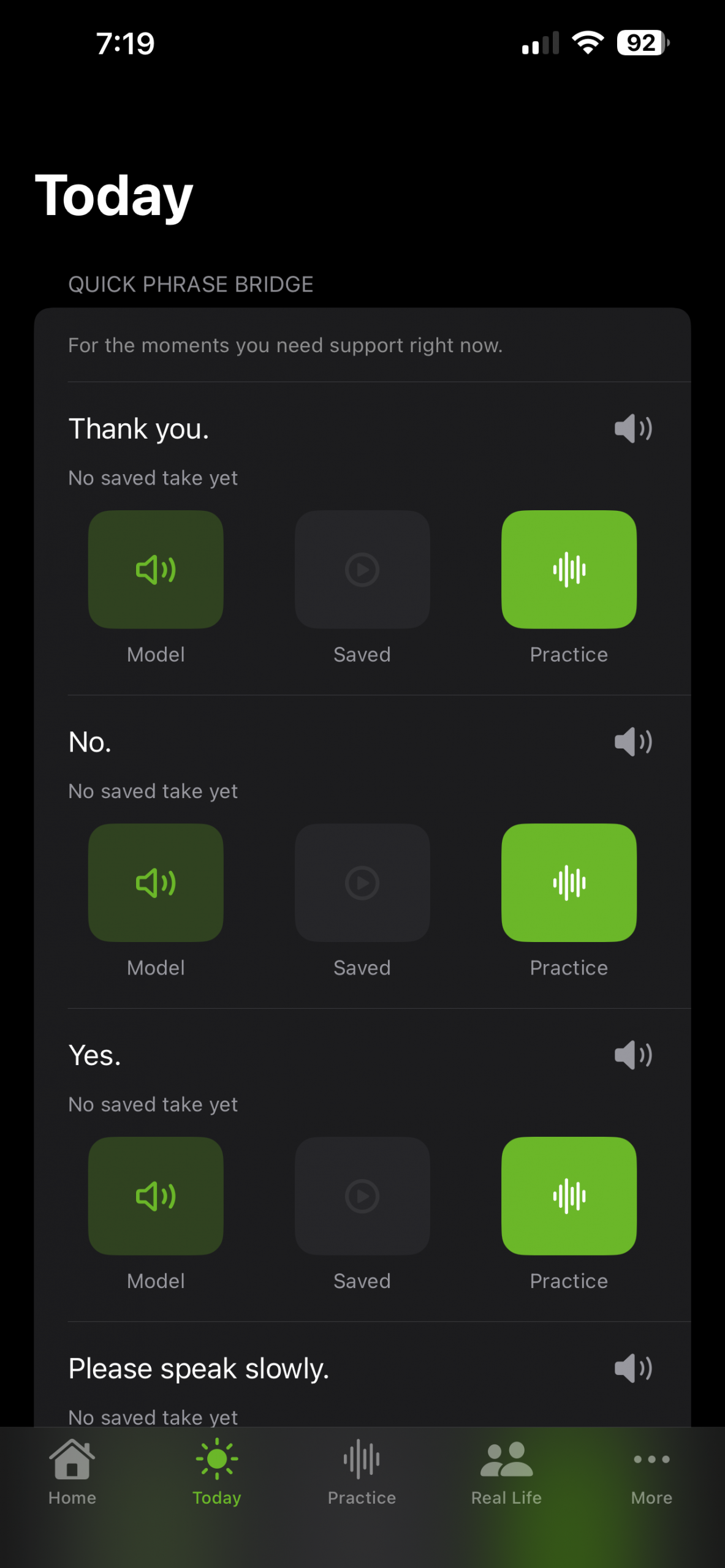Listen to the Model for No.

(x=156, y=883)
